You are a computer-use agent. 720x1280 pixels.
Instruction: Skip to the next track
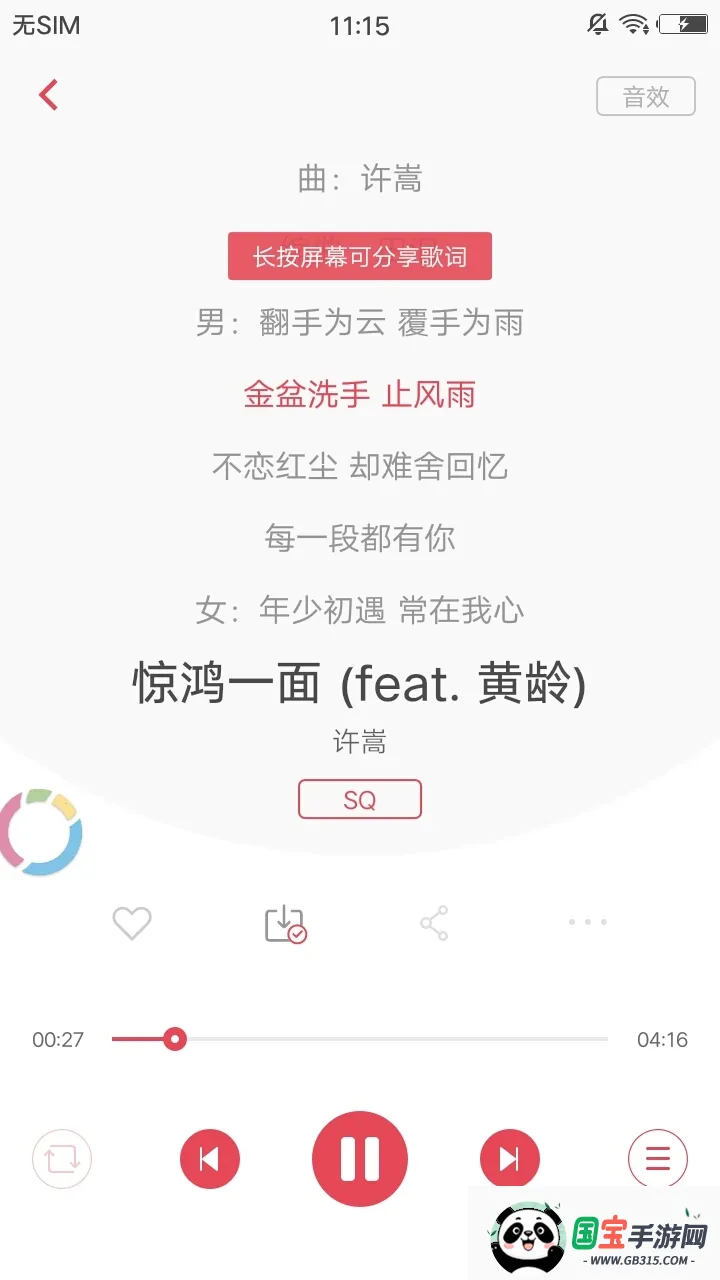click(510, 1158)
